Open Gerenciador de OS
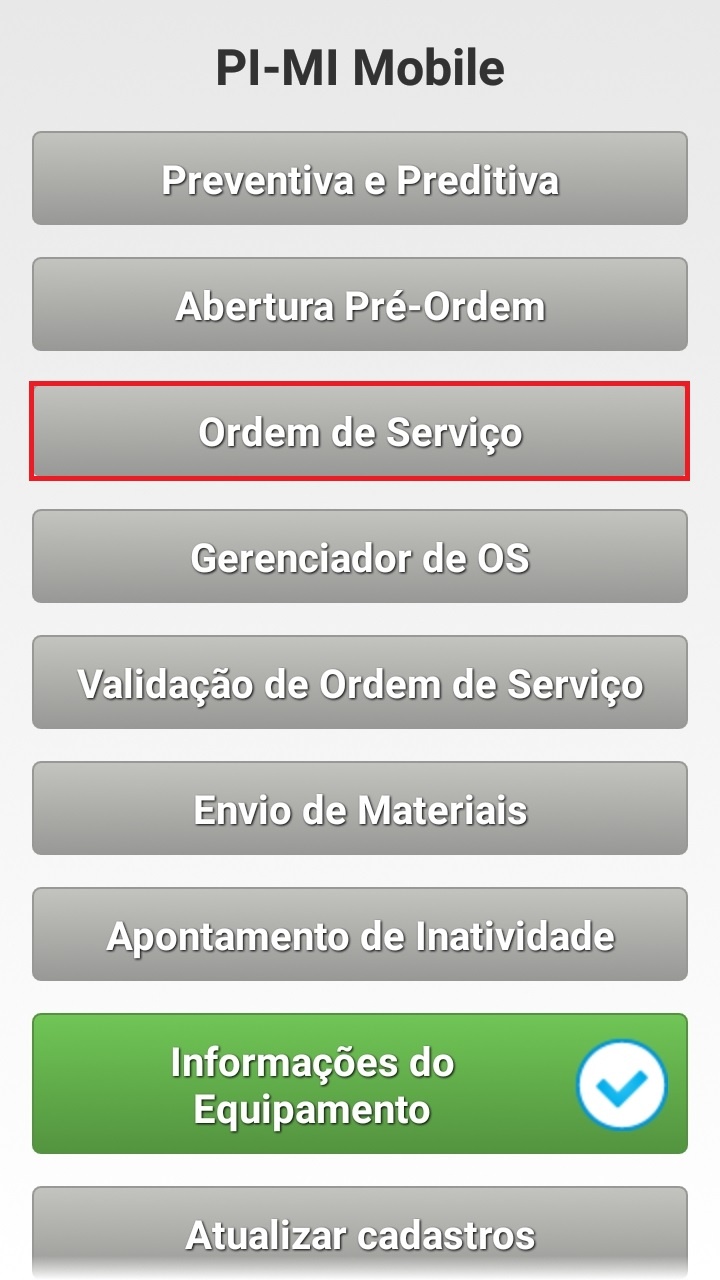 coord(360,557)
